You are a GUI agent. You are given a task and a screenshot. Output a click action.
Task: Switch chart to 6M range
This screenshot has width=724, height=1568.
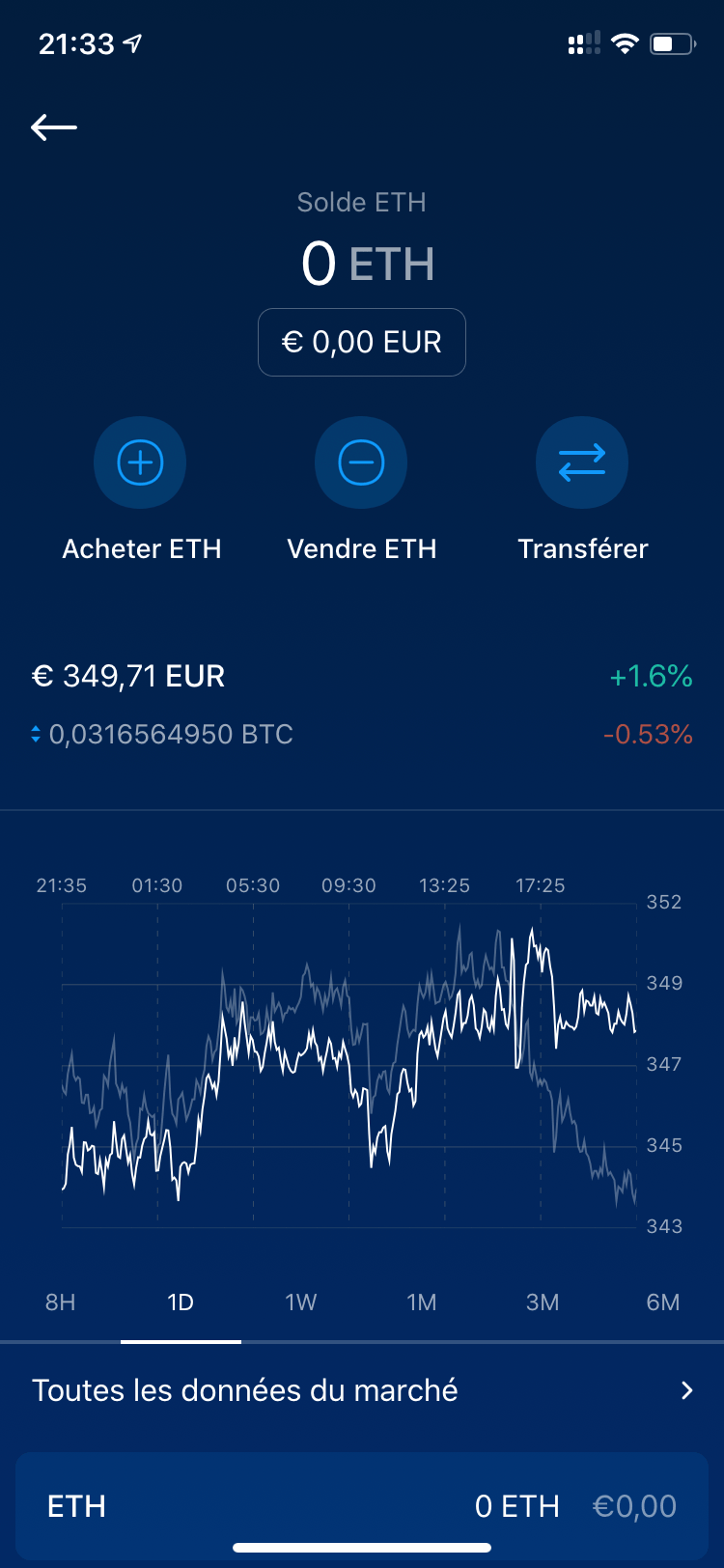[x=663, y=1302]
